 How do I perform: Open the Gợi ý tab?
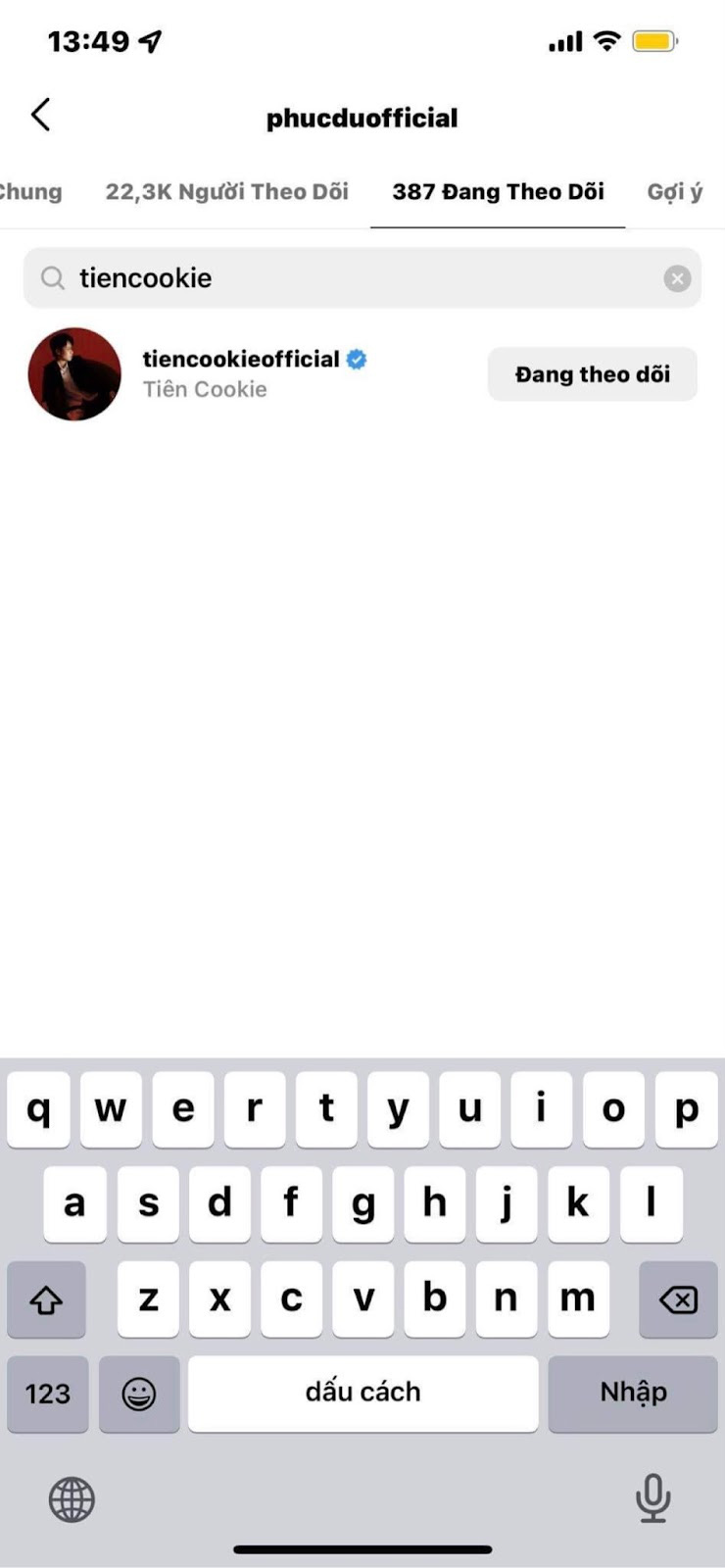(x=675, y=192)
